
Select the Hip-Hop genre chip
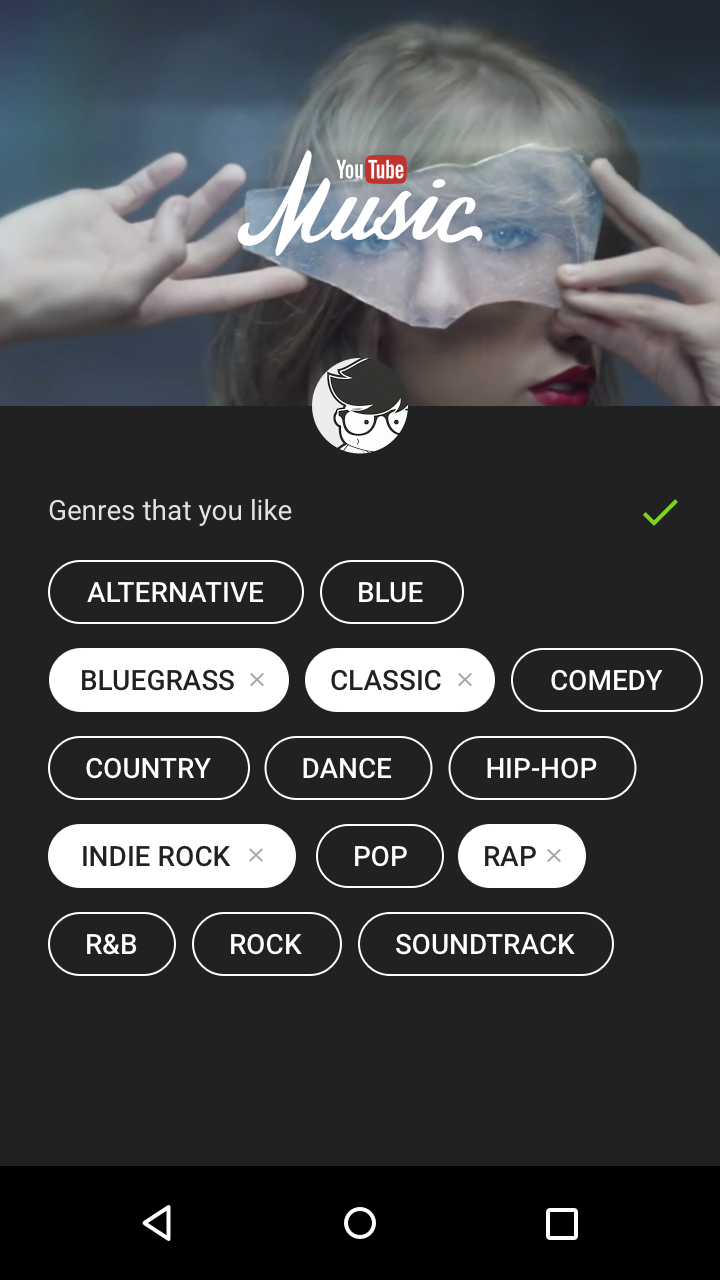(541, 768)
